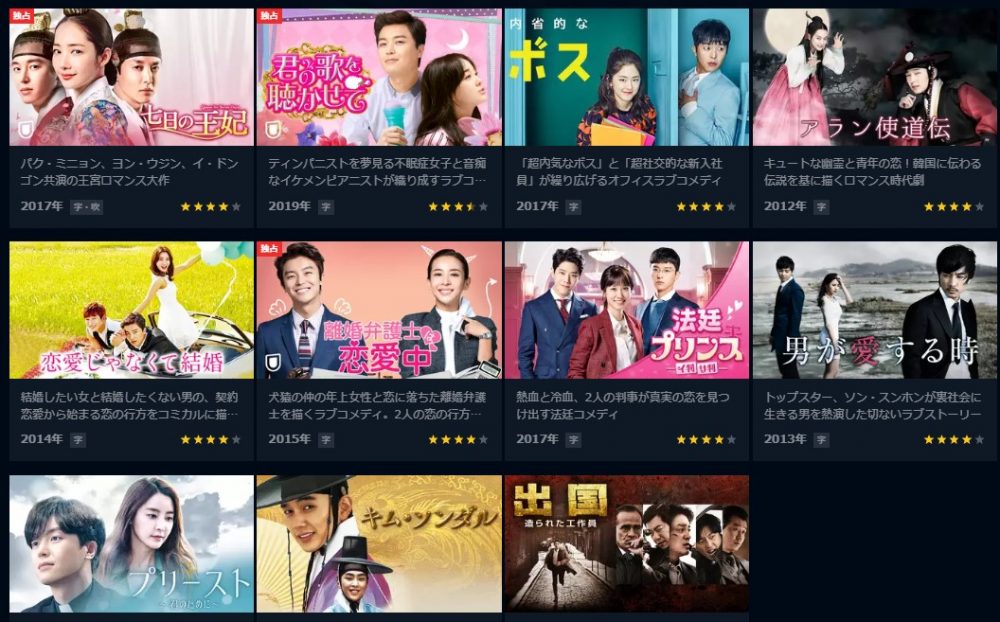Image resolution: width=1000 pixels, height=622 pixels.
Task: Open the 七日の王妃 drama card
Action: 131,78
